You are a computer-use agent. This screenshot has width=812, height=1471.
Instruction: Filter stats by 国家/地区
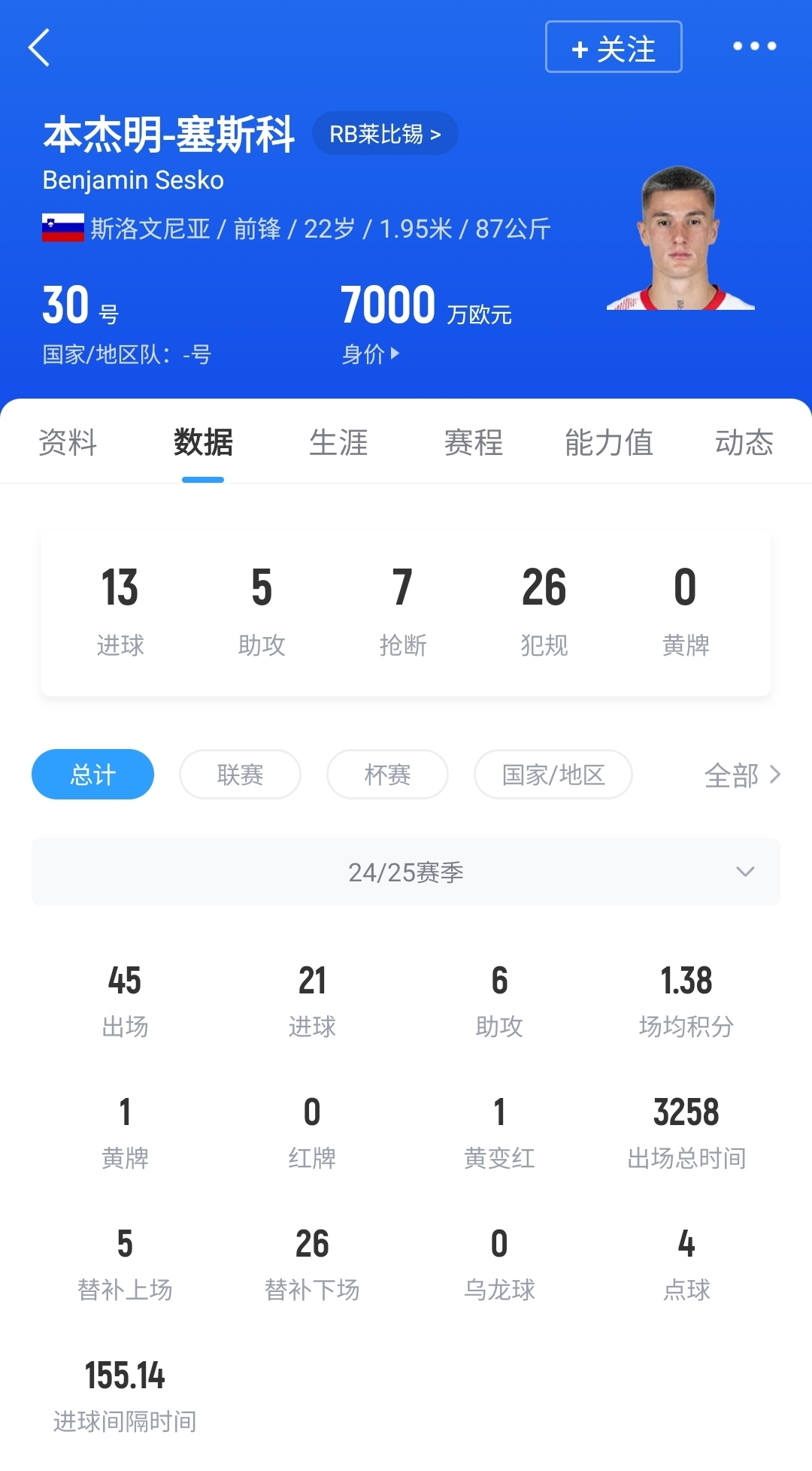coord(553,775)
